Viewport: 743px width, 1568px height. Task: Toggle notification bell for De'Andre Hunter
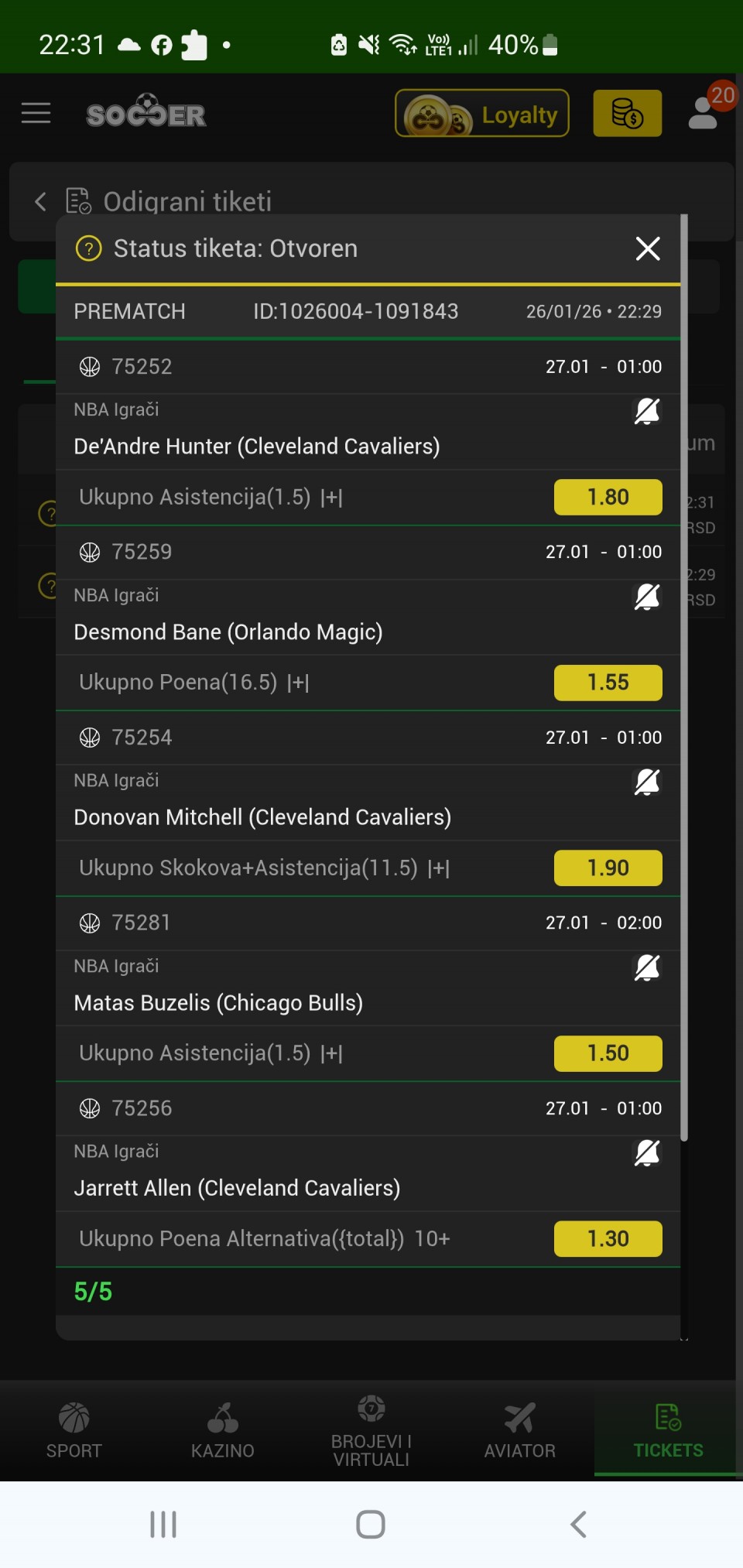[x=647, y=411]
